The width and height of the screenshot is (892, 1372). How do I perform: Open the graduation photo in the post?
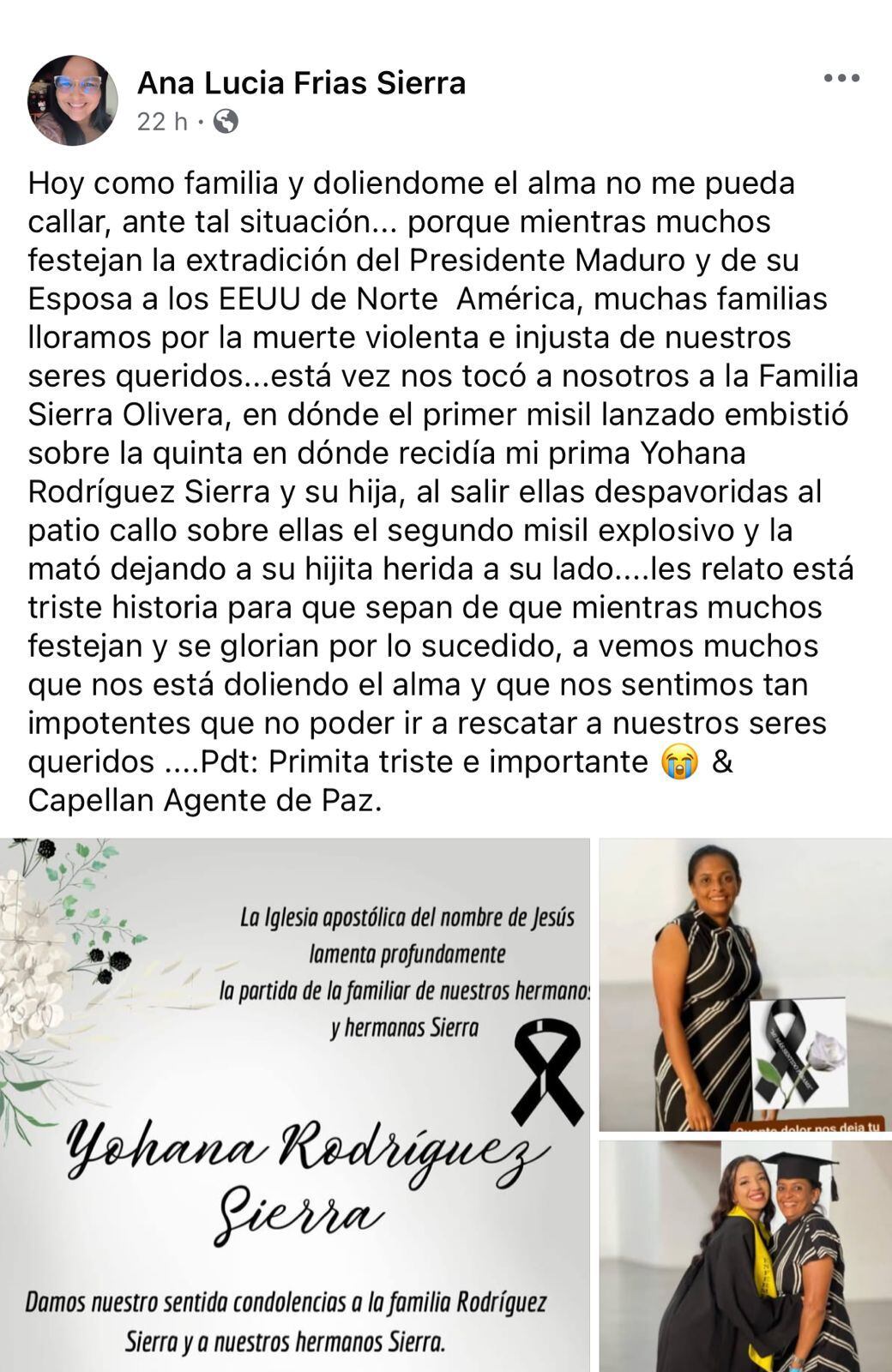click(x=744, y=1256)
